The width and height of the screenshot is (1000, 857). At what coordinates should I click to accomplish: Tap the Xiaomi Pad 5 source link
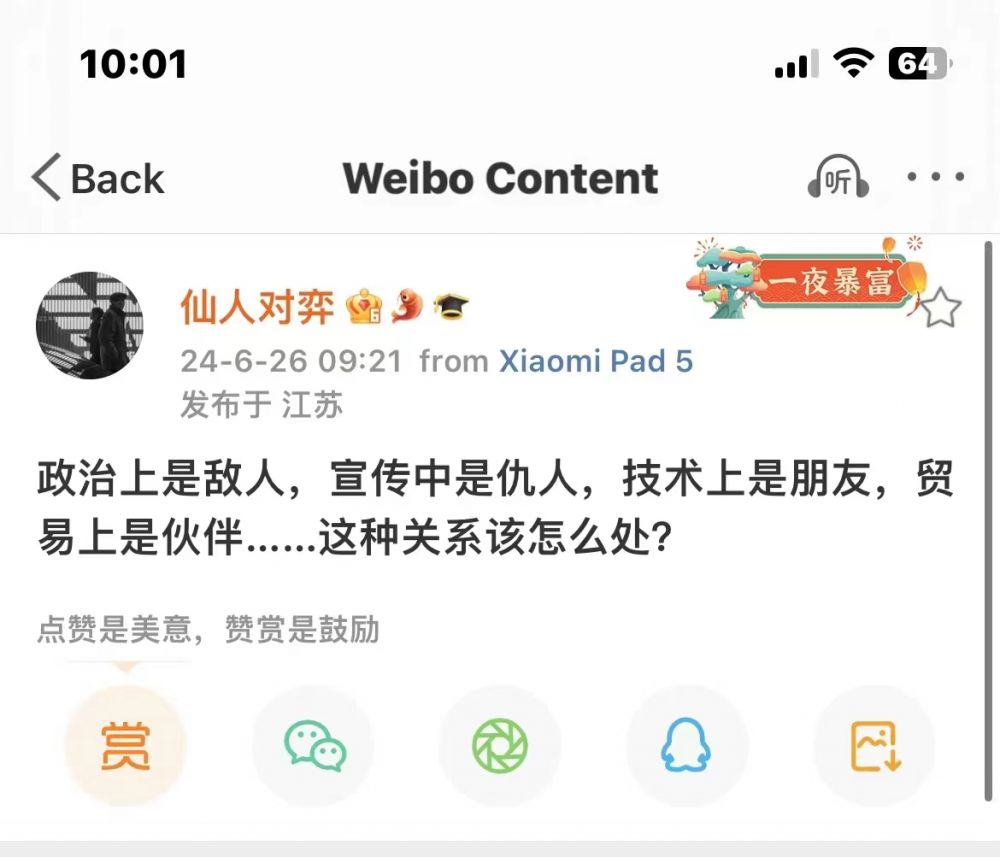596,361
